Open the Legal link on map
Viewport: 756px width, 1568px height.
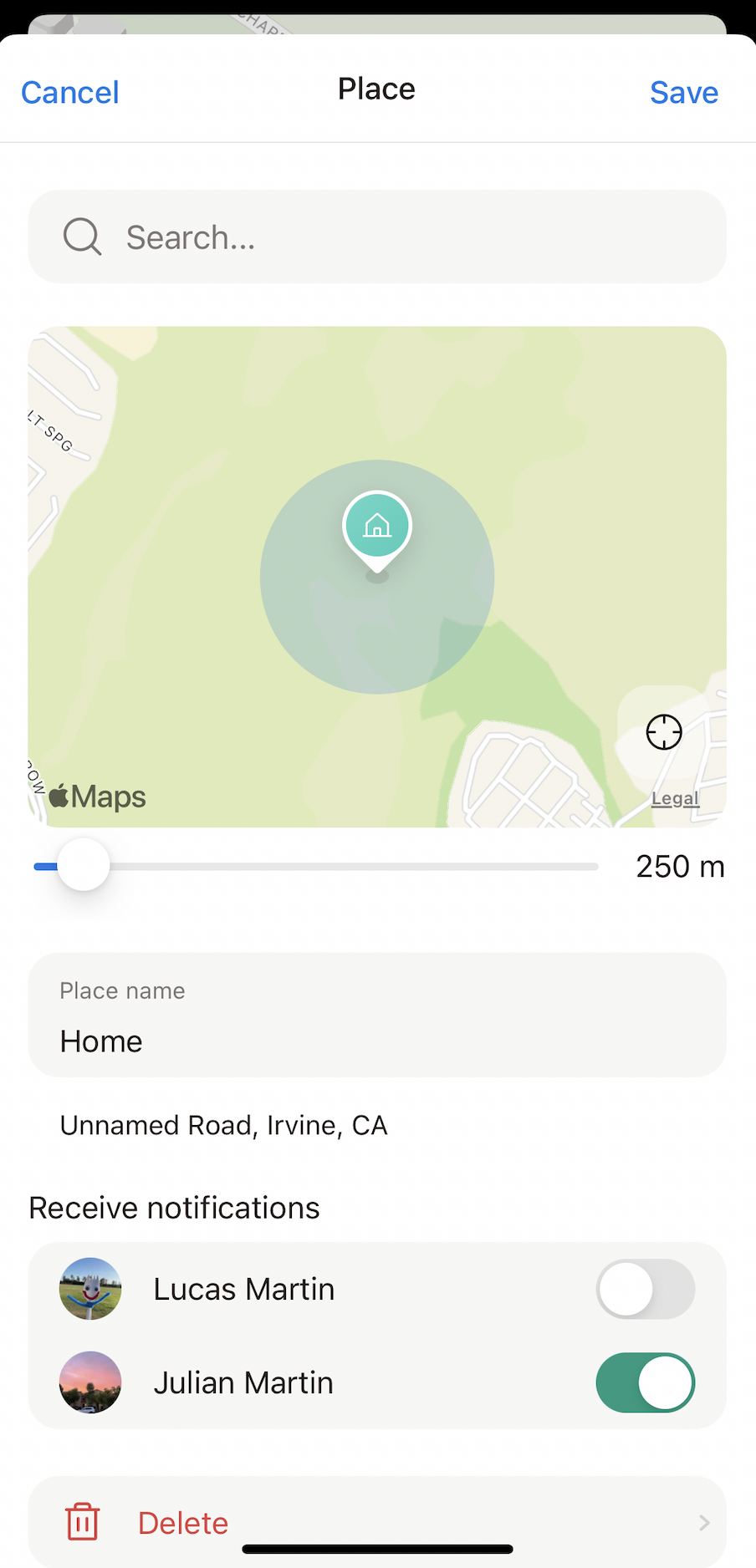[674, 798]
